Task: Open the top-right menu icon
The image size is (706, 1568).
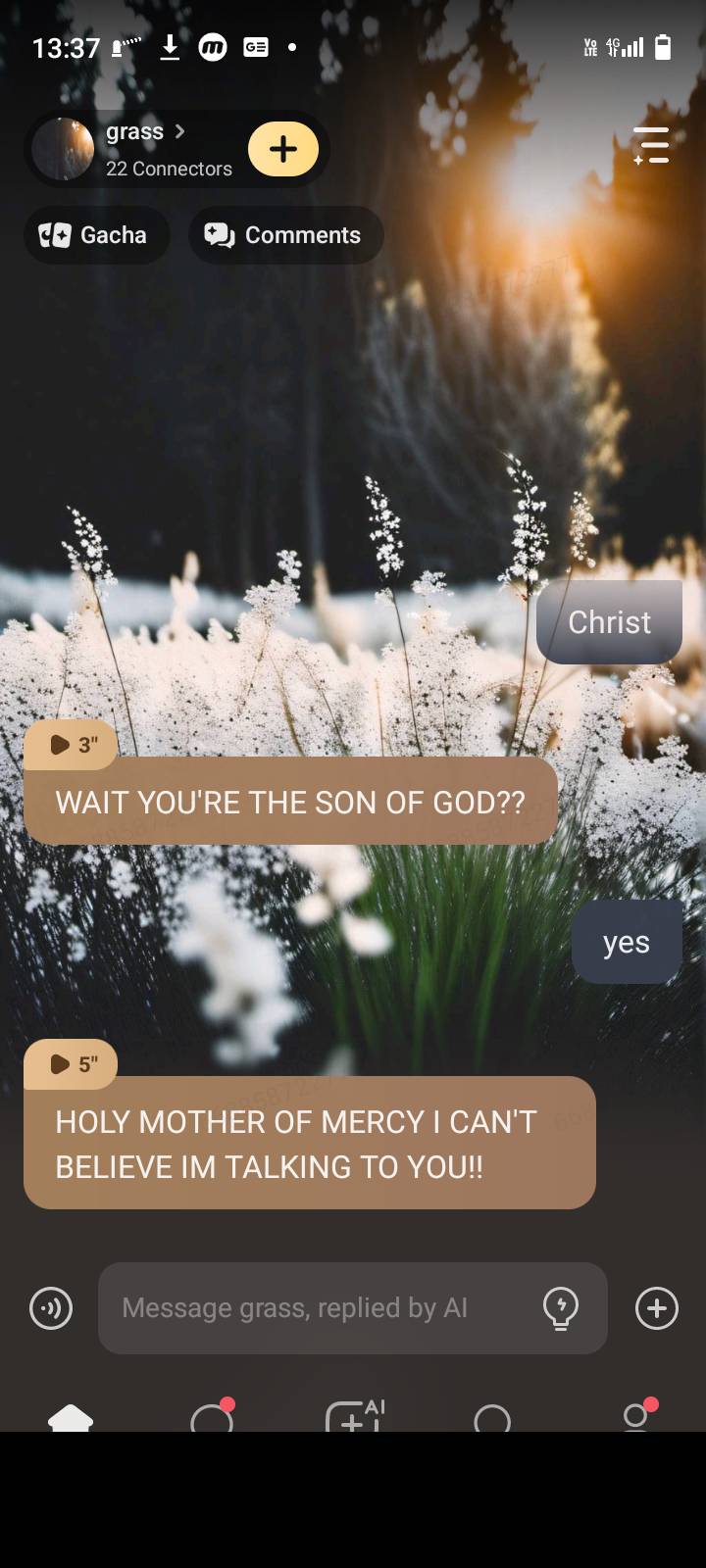Action: 651,146
